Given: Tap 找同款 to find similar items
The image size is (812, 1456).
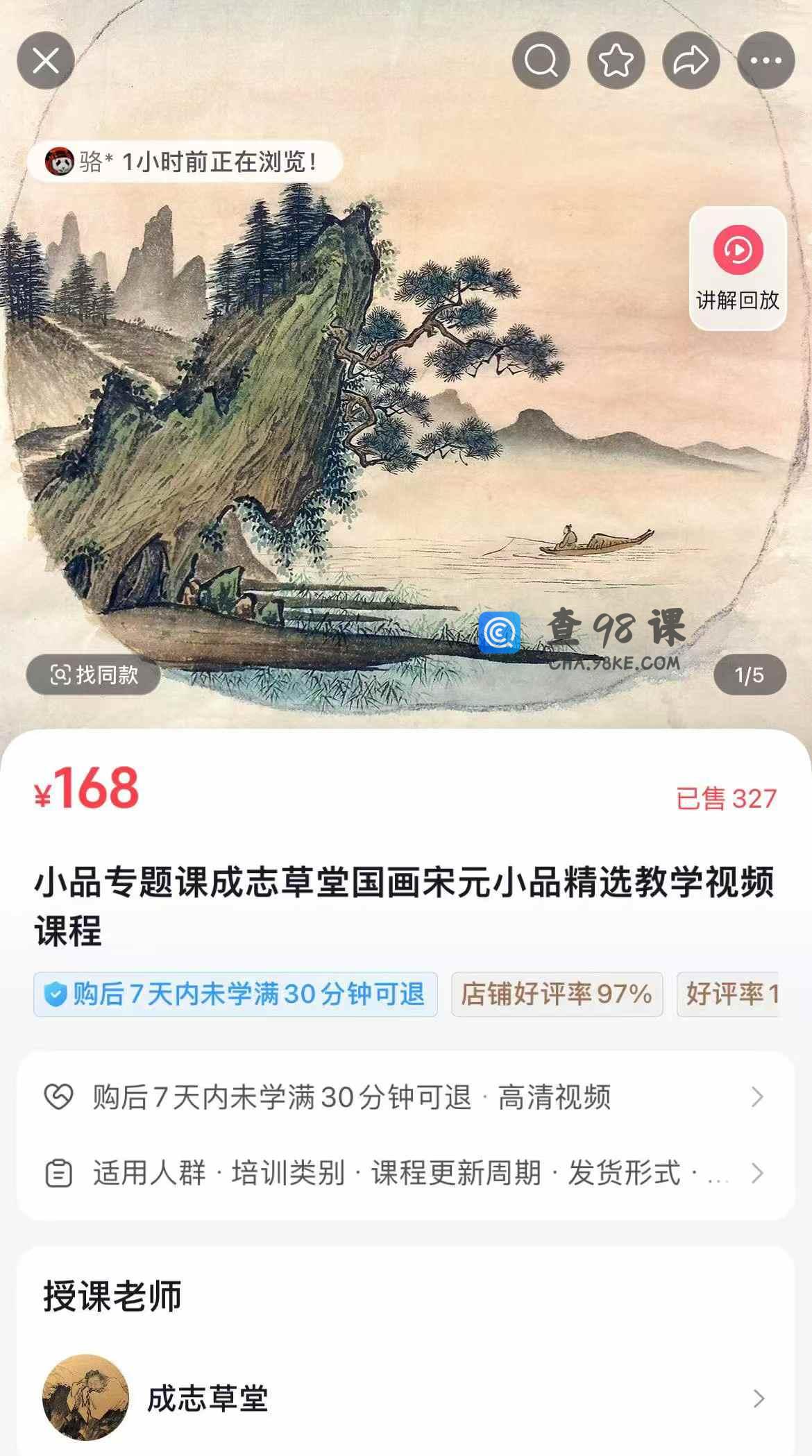Looking at the screenshot, I should [x=94, y=675].
